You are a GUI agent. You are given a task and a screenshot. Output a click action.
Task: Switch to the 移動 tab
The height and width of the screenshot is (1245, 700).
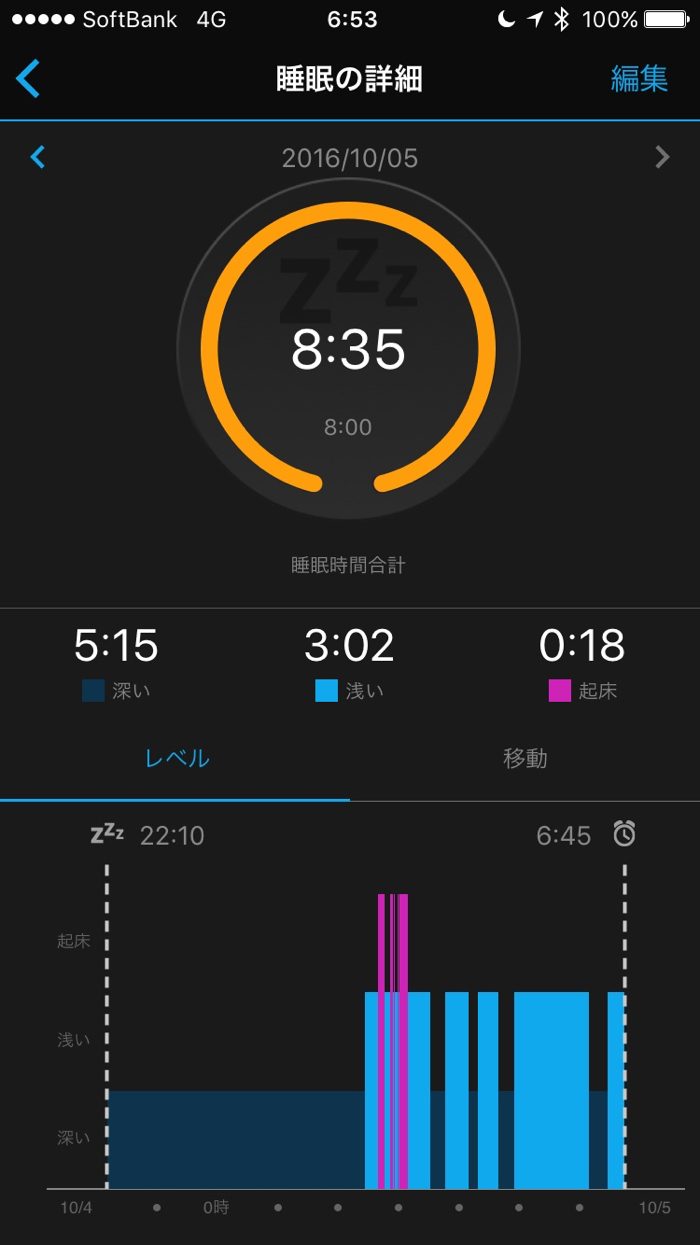[524, 758]
